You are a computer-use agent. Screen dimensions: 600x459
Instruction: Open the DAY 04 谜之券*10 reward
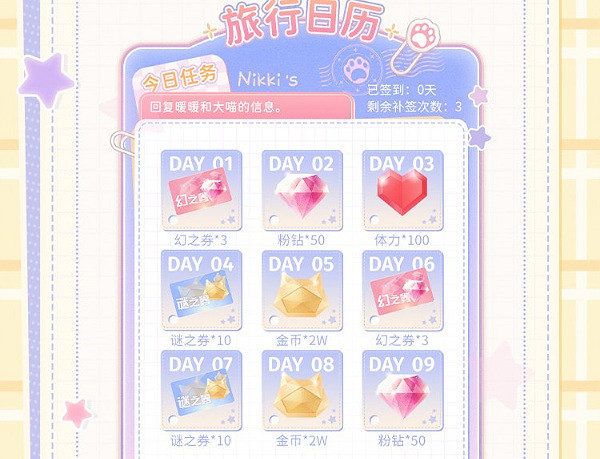click(x=201, y=290)
